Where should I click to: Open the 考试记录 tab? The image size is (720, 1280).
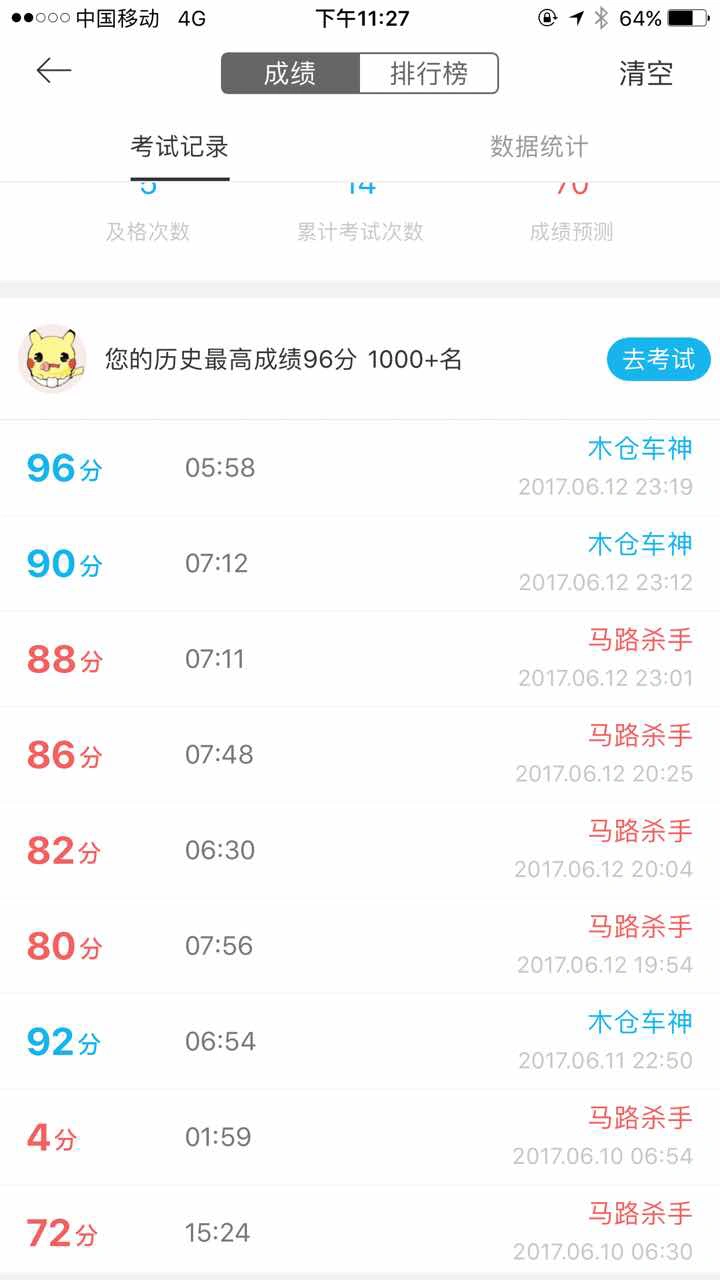click(180, 147)
